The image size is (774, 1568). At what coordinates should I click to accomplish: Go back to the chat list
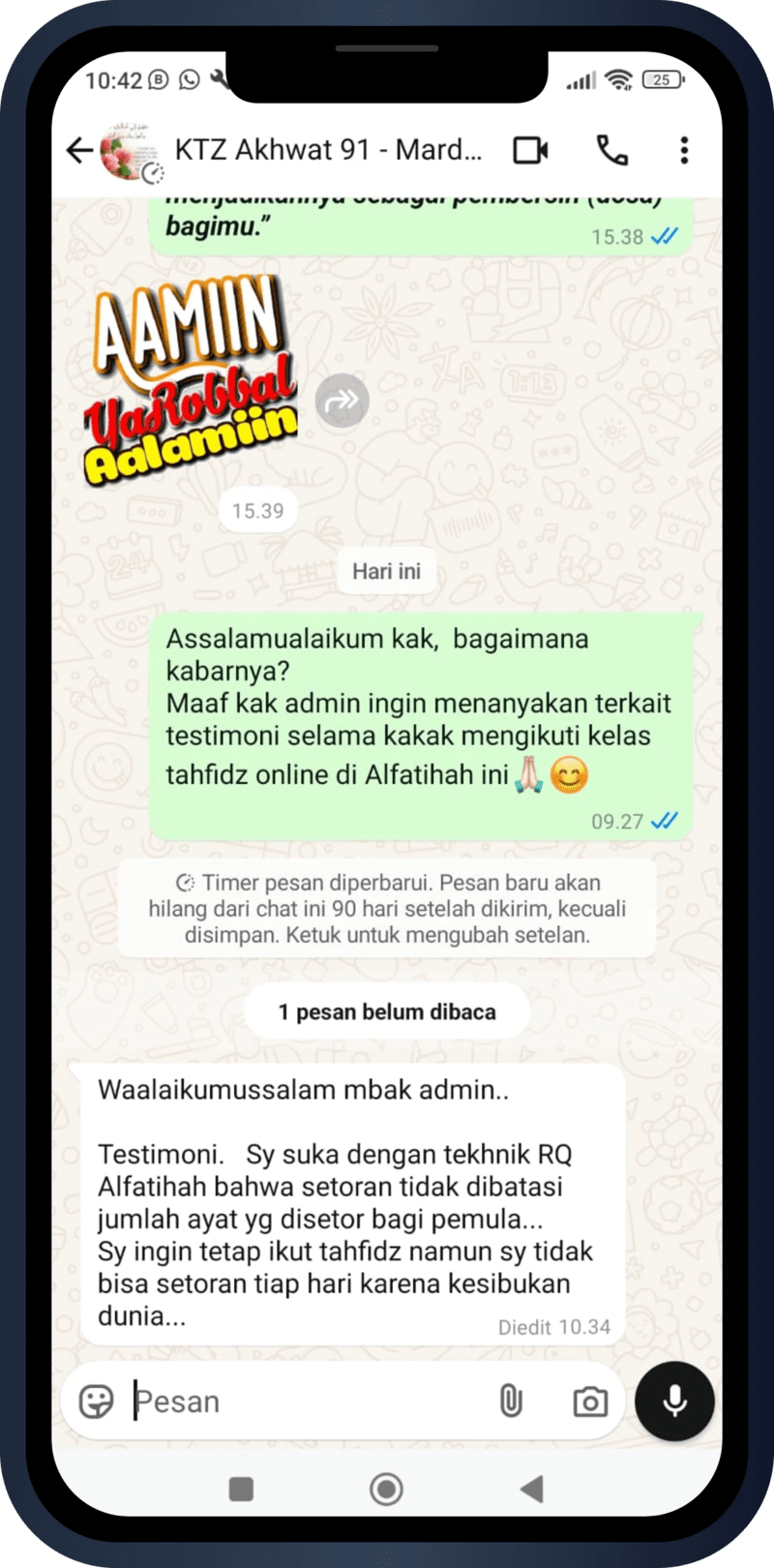coord(78,150)
